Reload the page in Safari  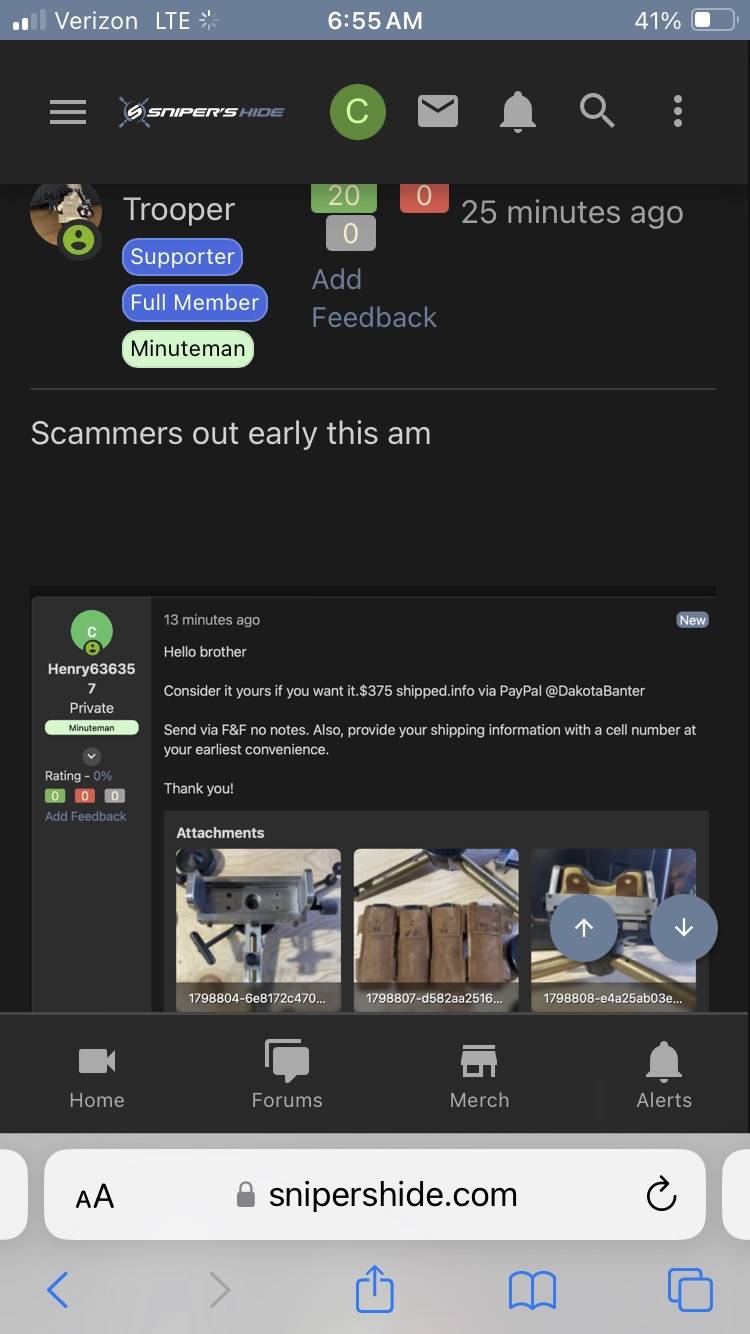click(661, 1195)
